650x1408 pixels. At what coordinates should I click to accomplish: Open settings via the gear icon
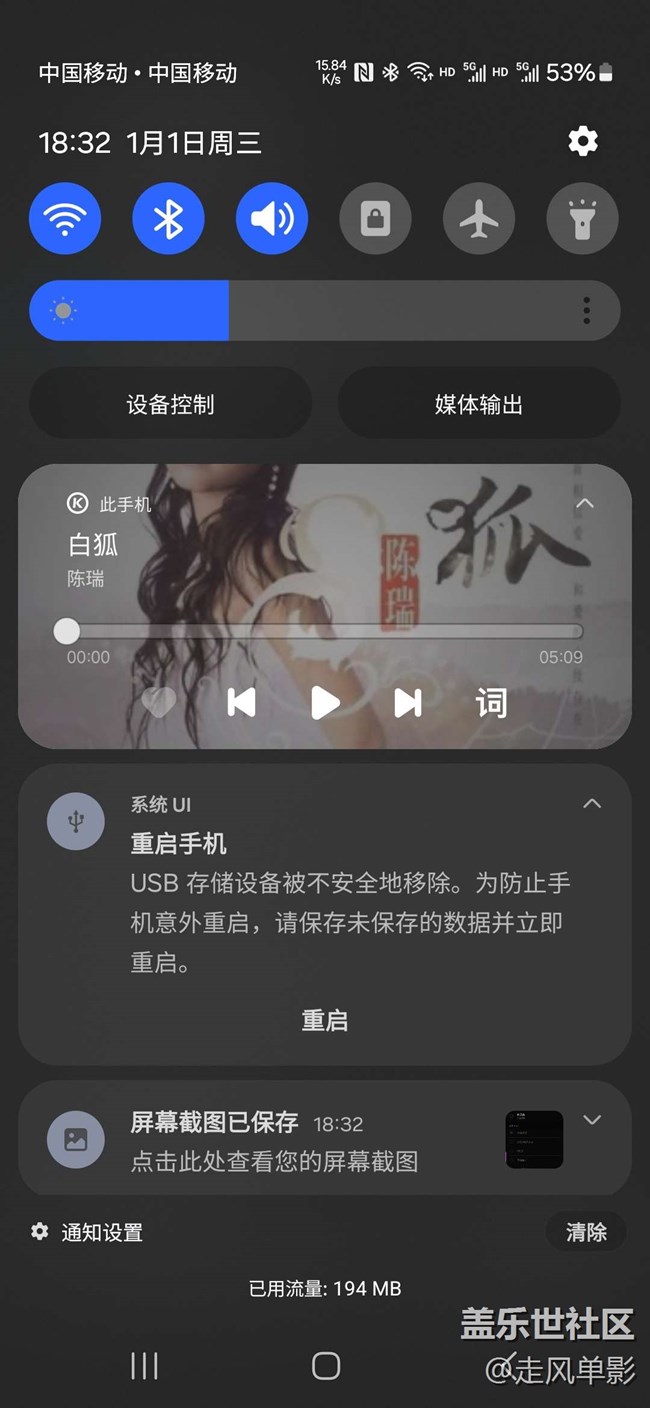click(x=583, y=142)
